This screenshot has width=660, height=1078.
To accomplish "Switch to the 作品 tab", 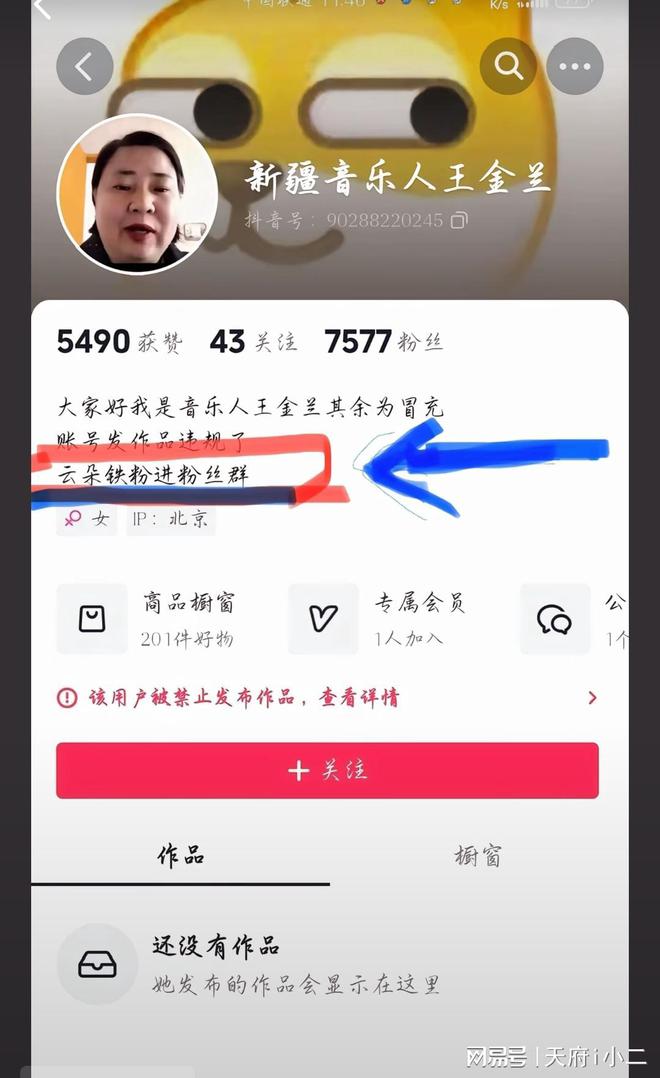I will tap(181, 855).
